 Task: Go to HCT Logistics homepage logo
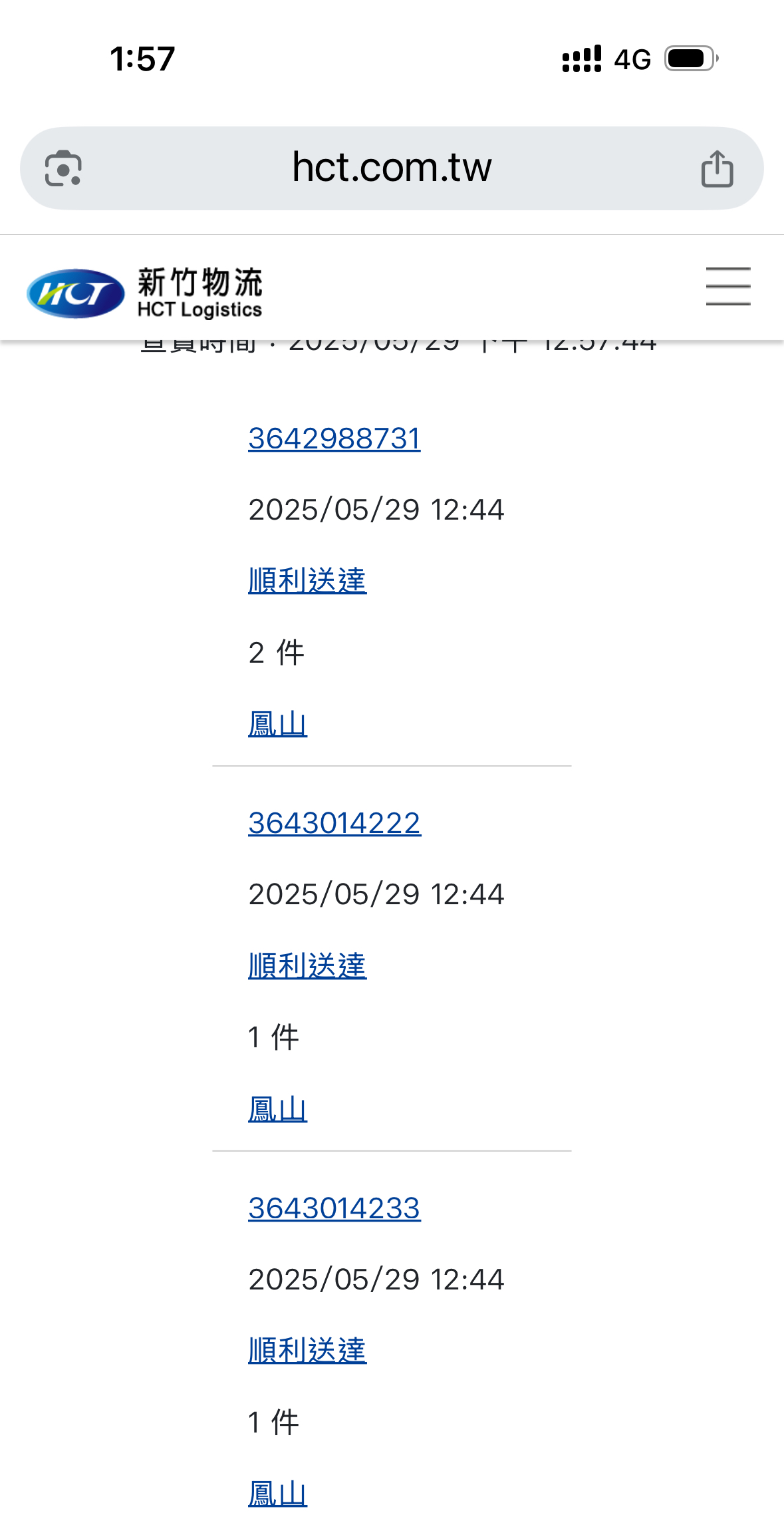click(144, 293)
